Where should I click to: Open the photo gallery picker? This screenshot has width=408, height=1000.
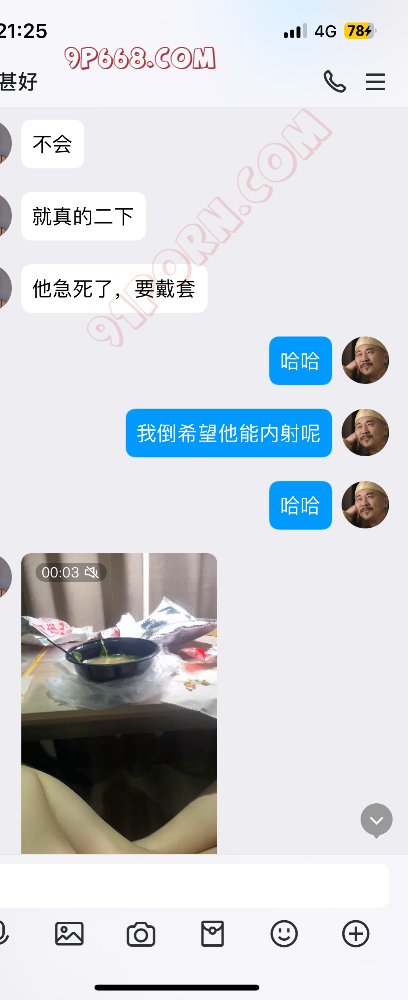click(69, 934)
